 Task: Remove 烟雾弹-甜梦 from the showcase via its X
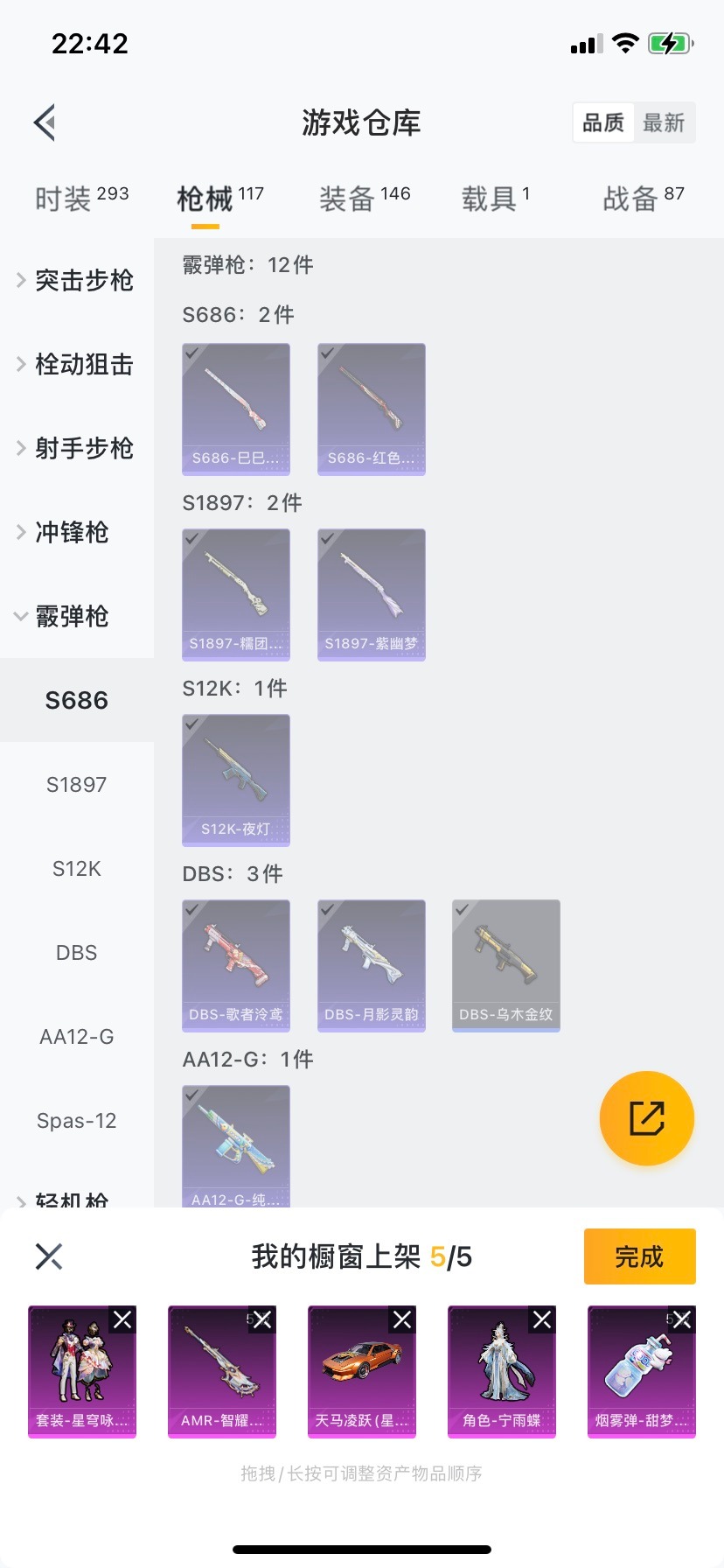682,1319
